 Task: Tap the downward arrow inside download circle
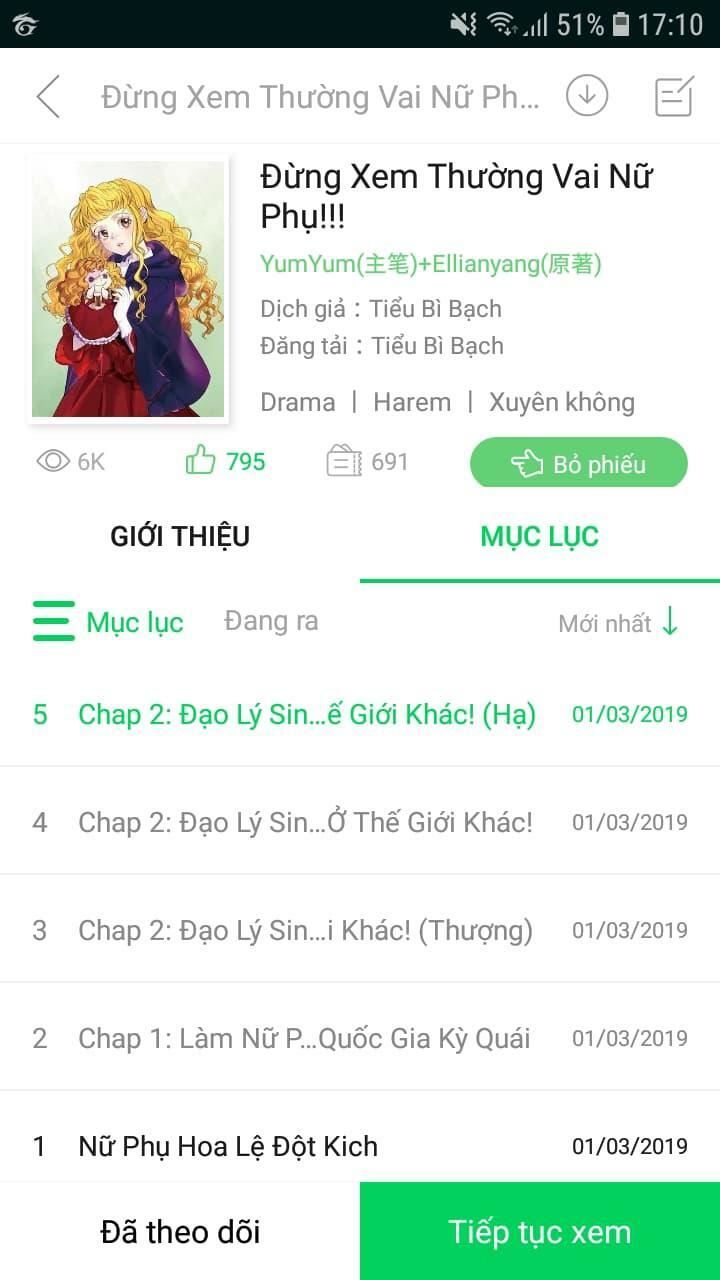[586, 95]
